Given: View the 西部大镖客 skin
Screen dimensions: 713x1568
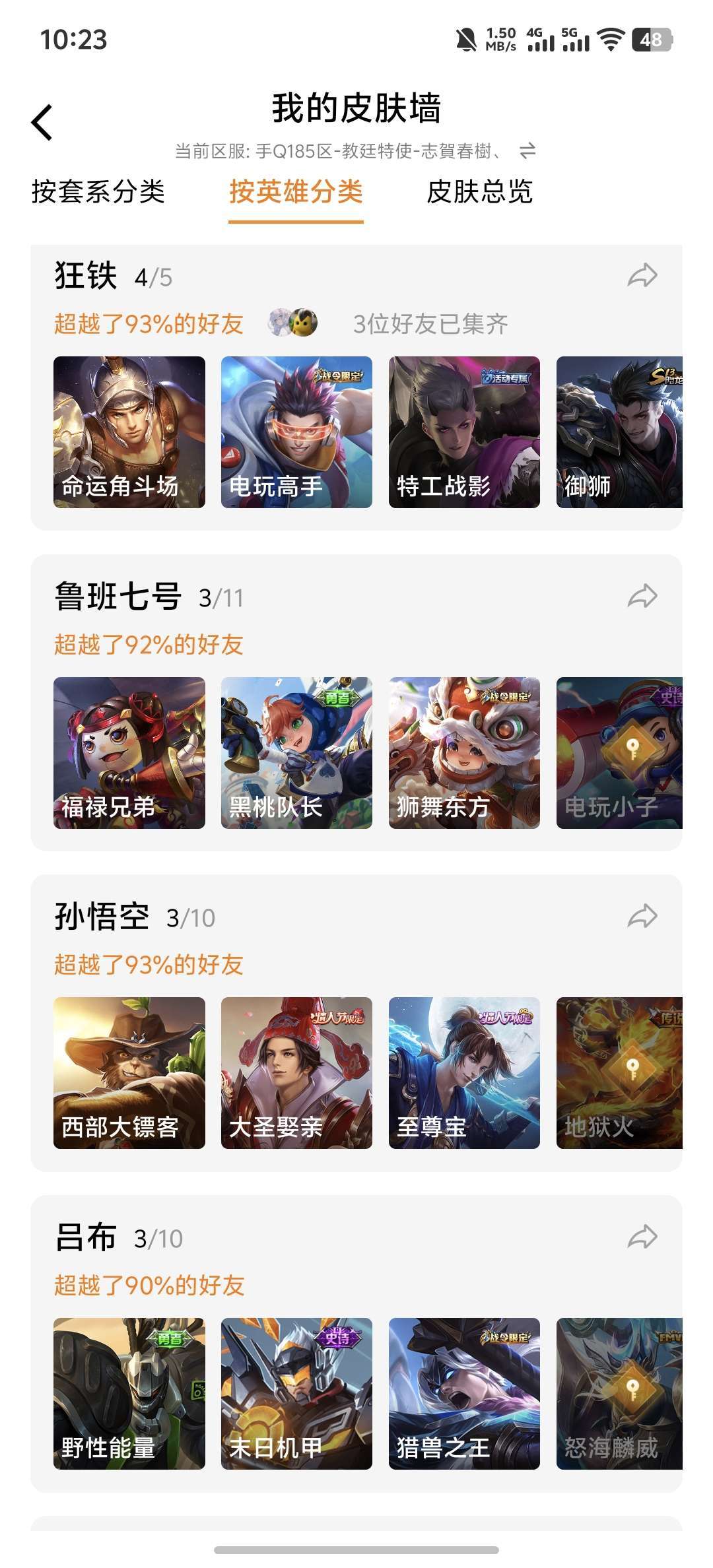Looking at the screenshot, I should [x=129, y=1073].
